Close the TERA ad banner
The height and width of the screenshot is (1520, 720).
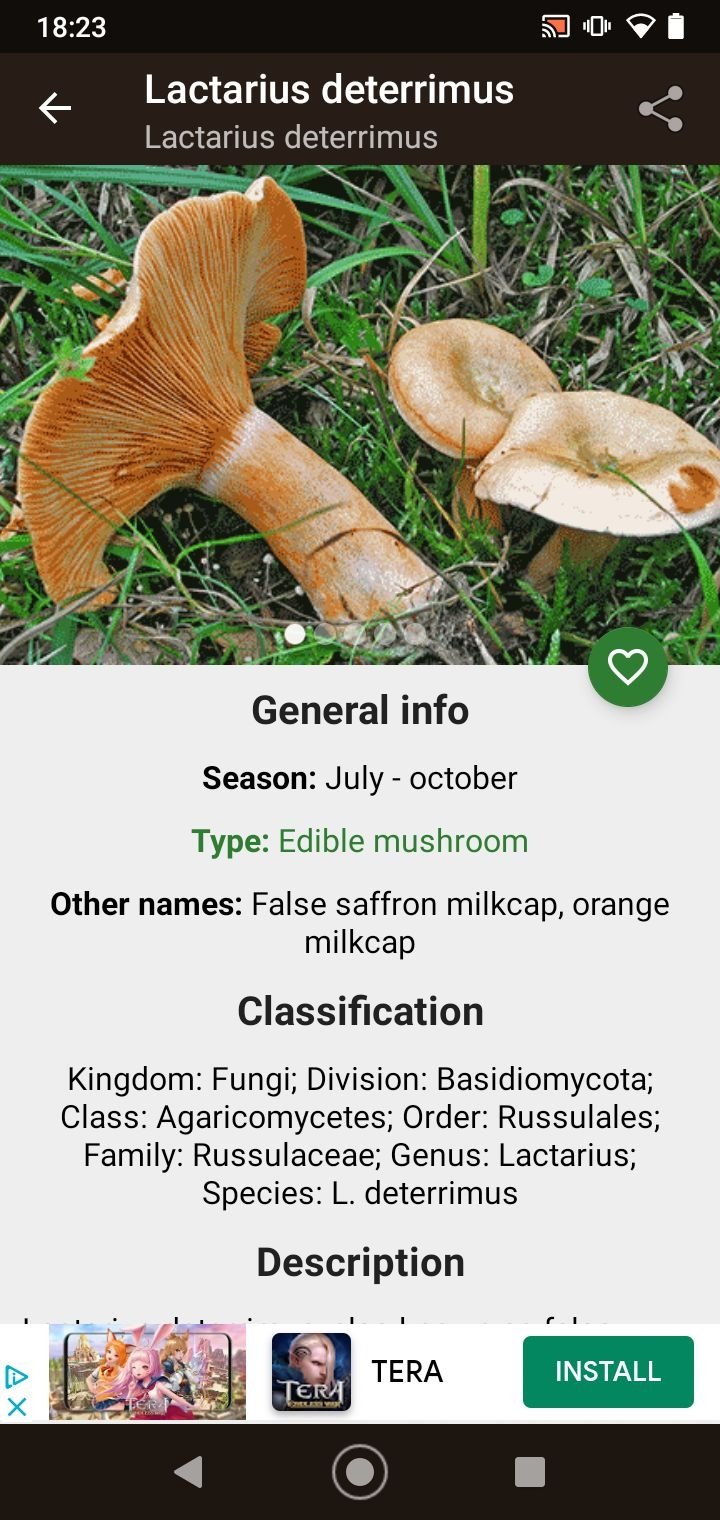(17, 1406)
